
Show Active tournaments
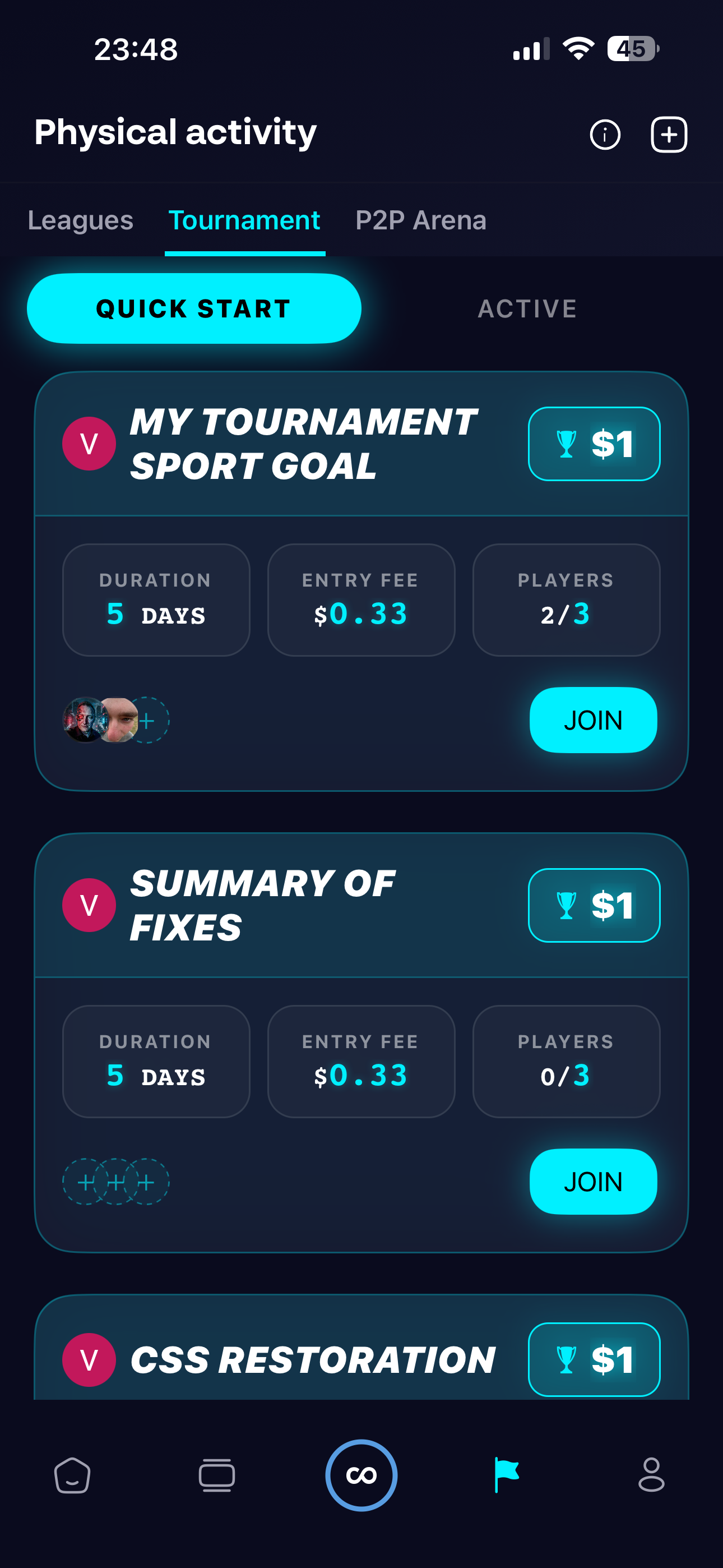(x=527, y=308)
